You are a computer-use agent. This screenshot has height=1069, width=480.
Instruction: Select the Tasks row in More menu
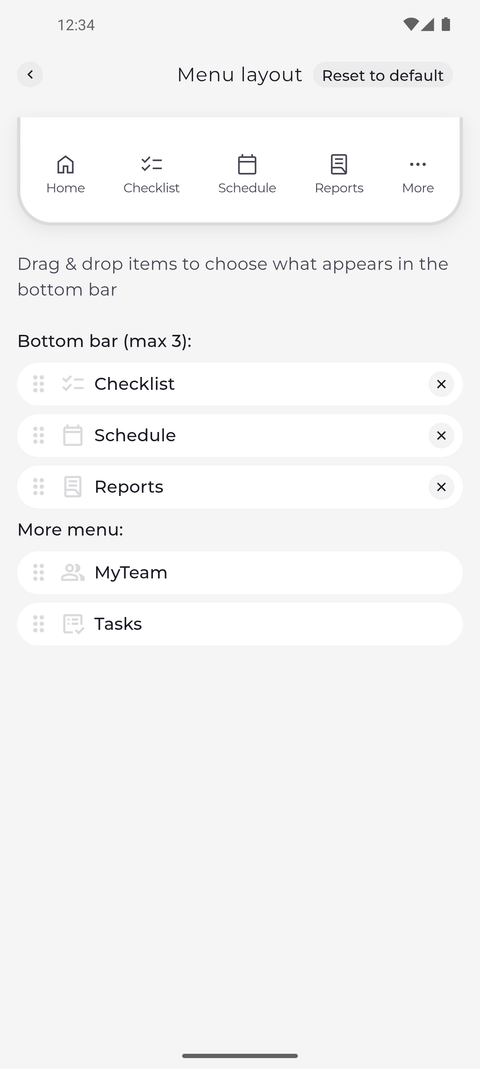pos(240,624)
